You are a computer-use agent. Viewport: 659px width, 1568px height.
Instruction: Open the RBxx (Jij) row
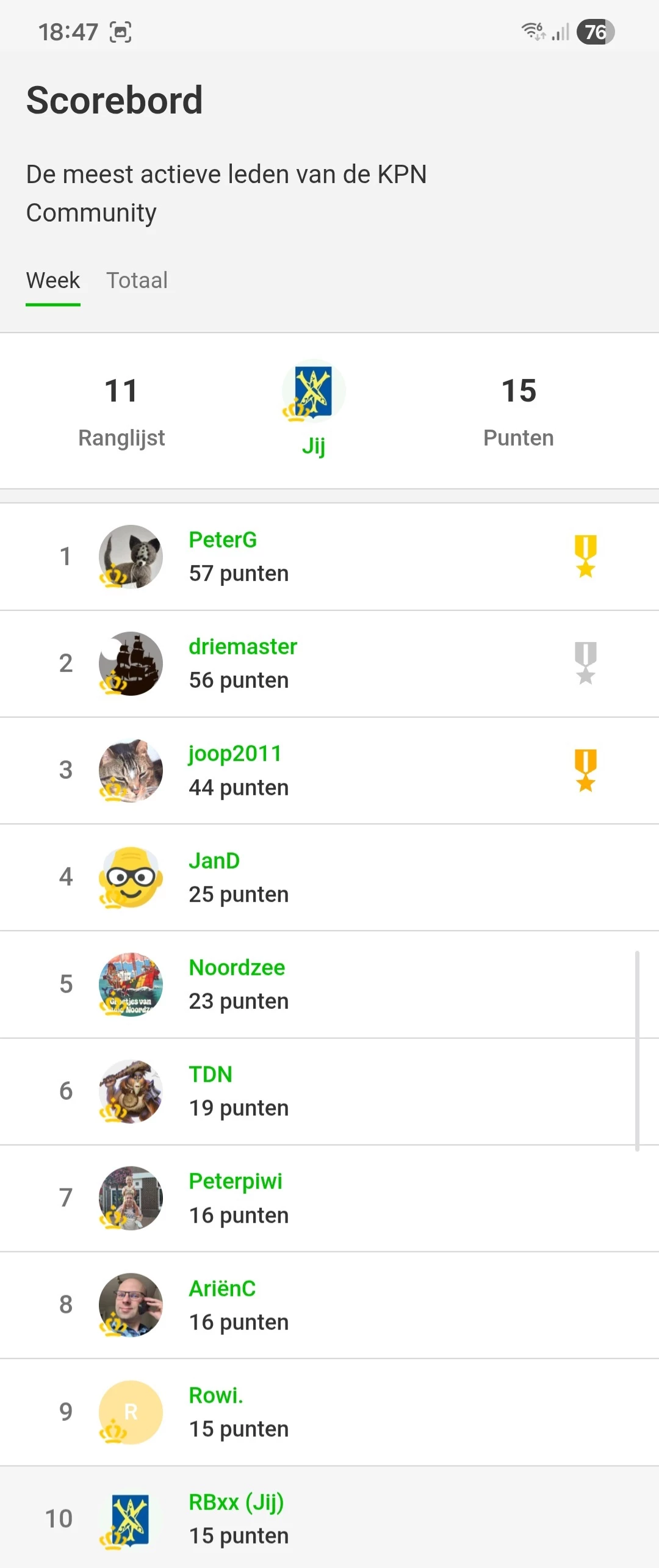point(329,1517)
